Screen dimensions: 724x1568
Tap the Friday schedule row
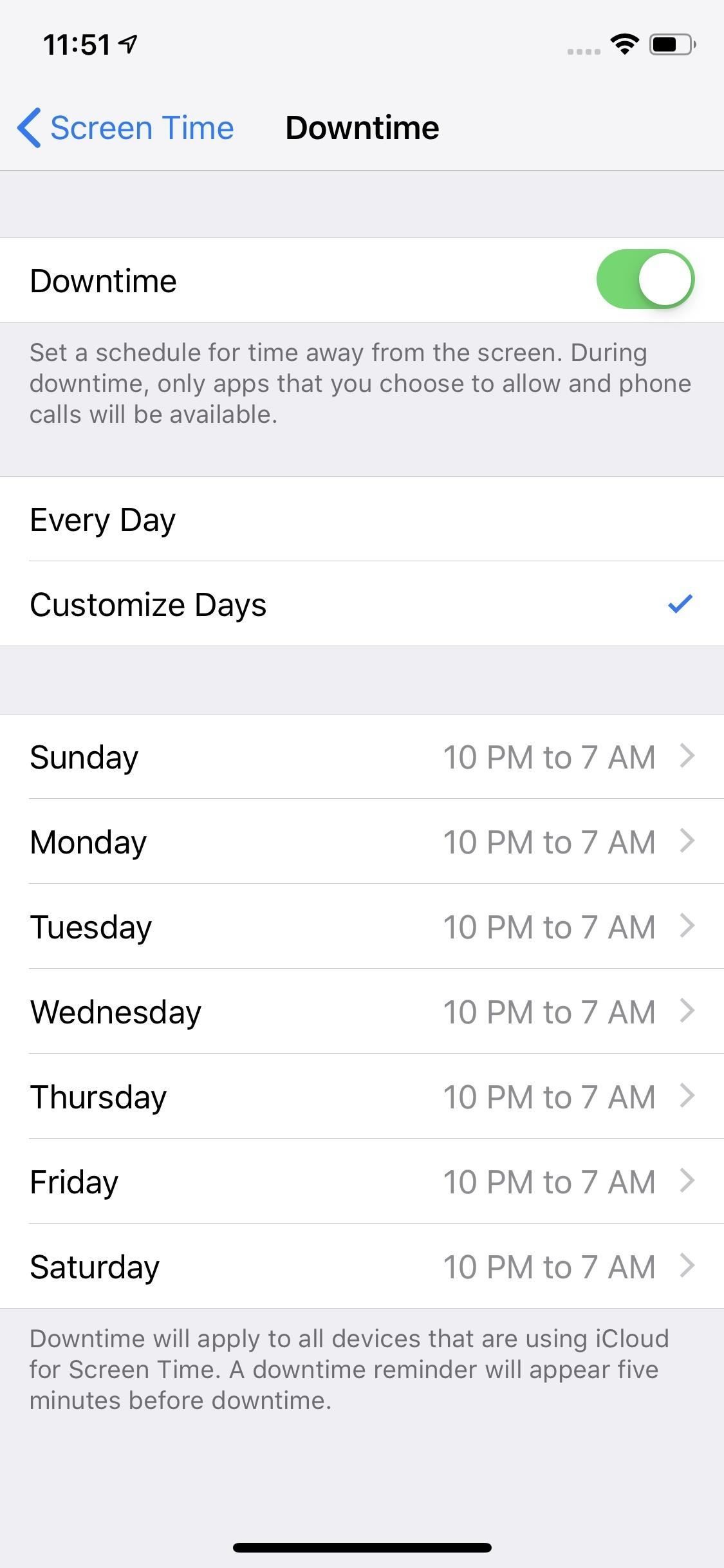point(362,1182)
